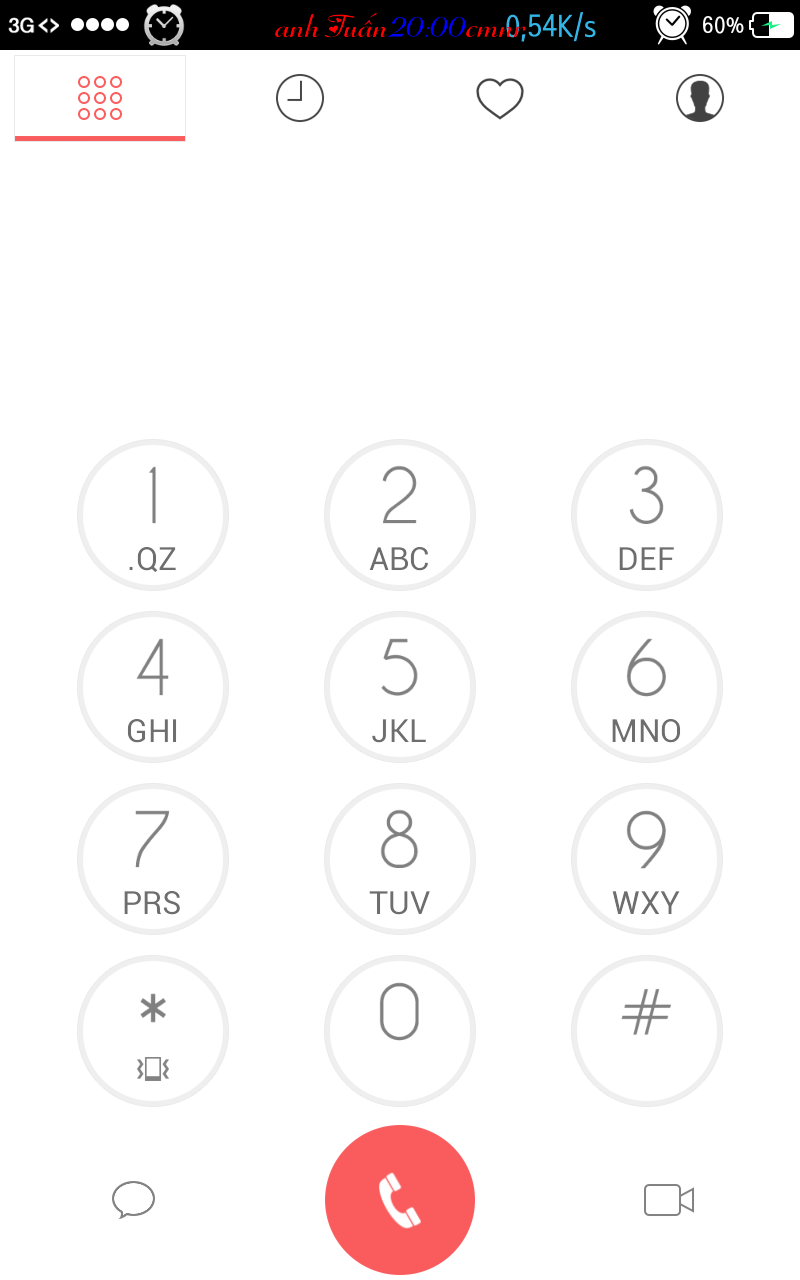Enter the star key
The height and width of the screenshot is (1280, 800).
point(153,1031)
